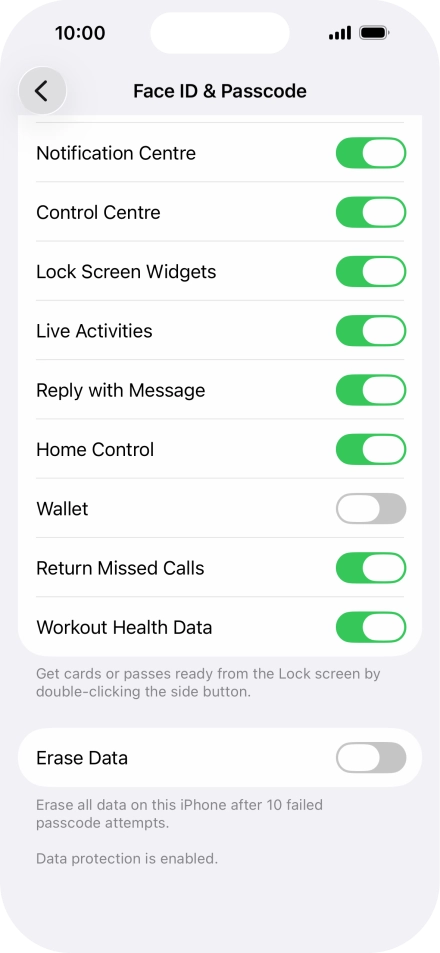Enable Wallet access when locked
440x953 pixels.
point(371,508)
